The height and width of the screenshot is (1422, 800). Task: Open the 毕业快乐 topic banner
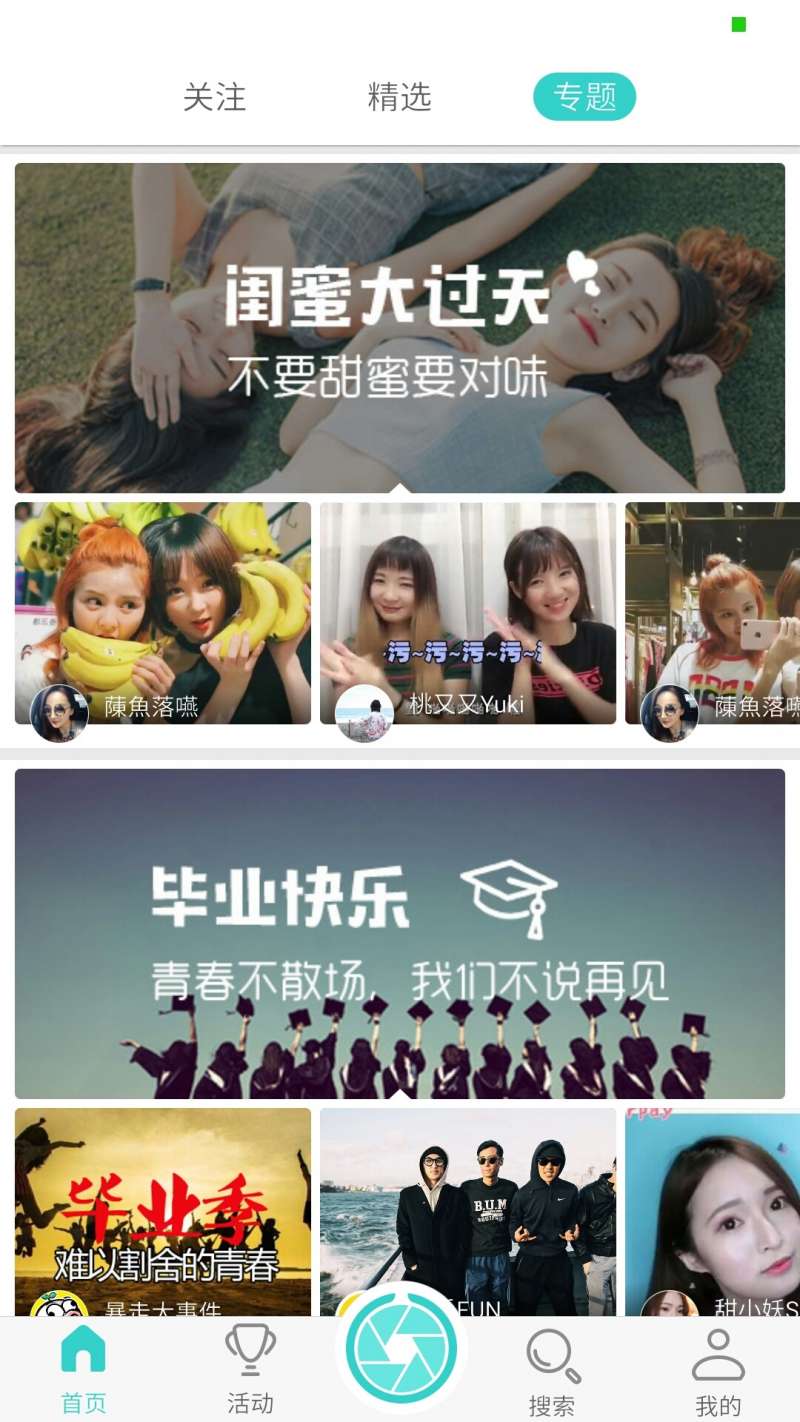click(x=400, y=934)
